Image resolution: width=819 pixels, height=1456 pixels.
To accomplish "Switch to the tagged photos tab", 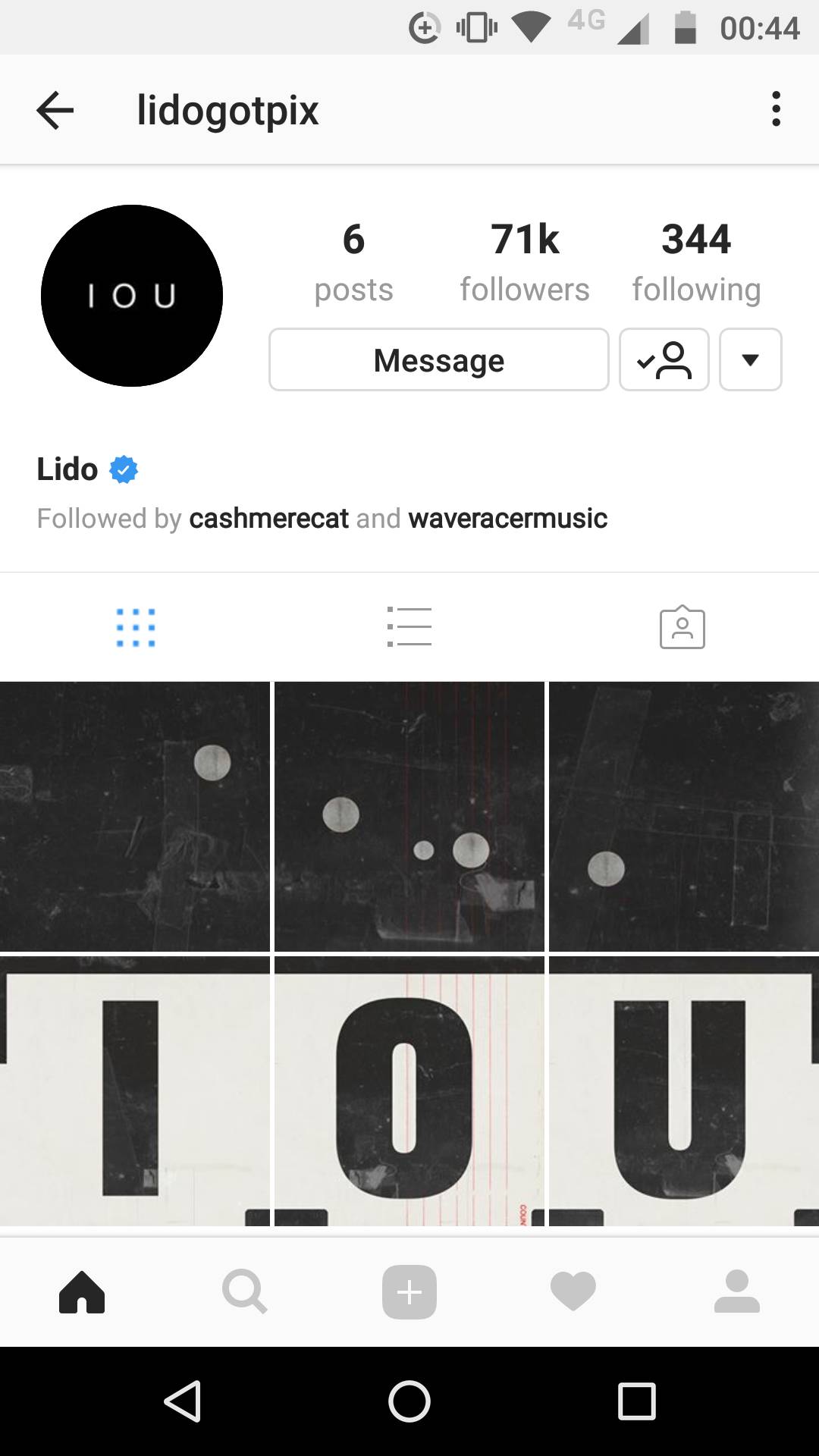I will click(x=682, y=625).
